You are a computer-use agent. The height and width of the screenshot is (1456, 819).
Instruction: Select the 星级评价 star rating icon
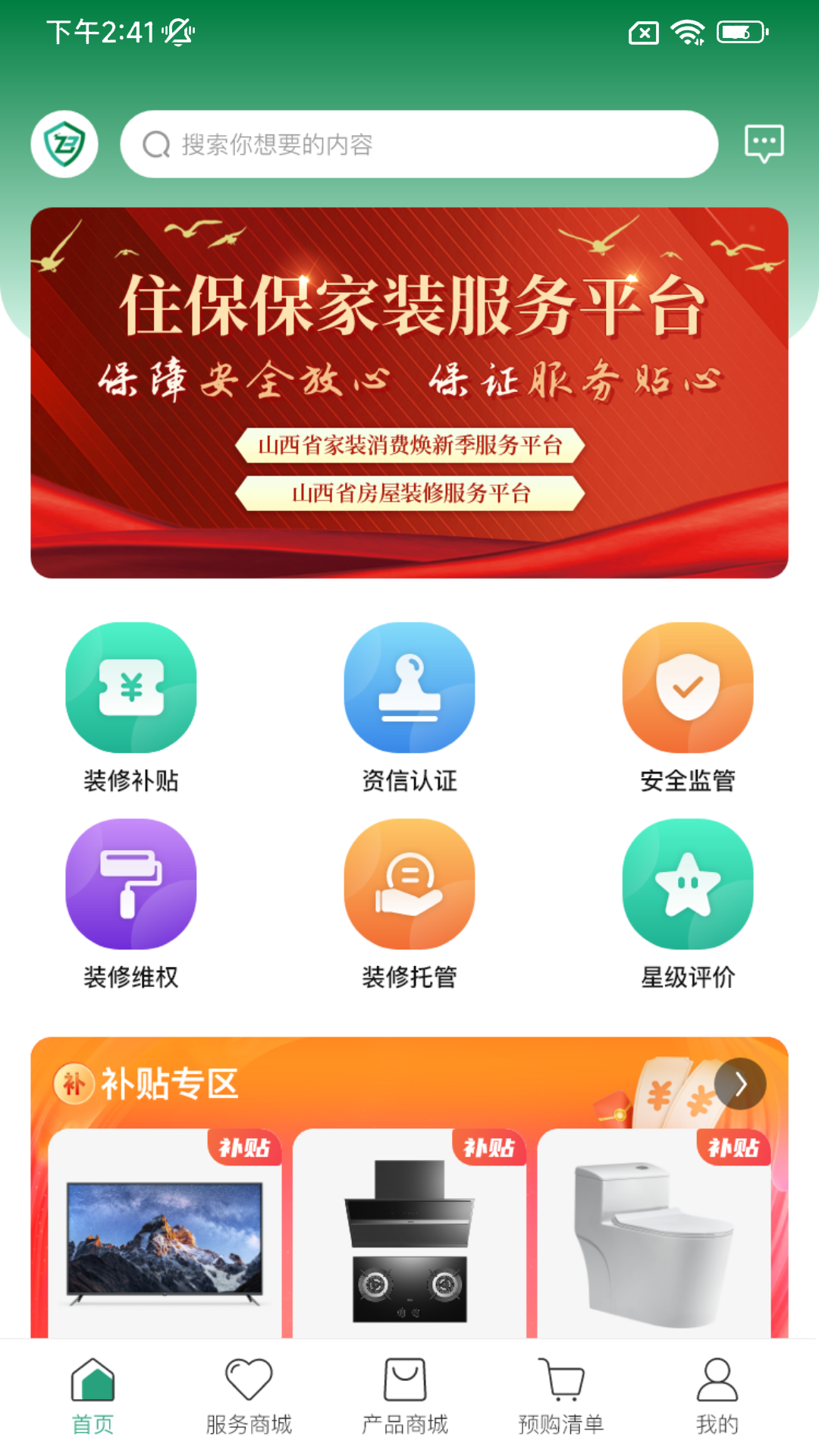coord(687,887)
